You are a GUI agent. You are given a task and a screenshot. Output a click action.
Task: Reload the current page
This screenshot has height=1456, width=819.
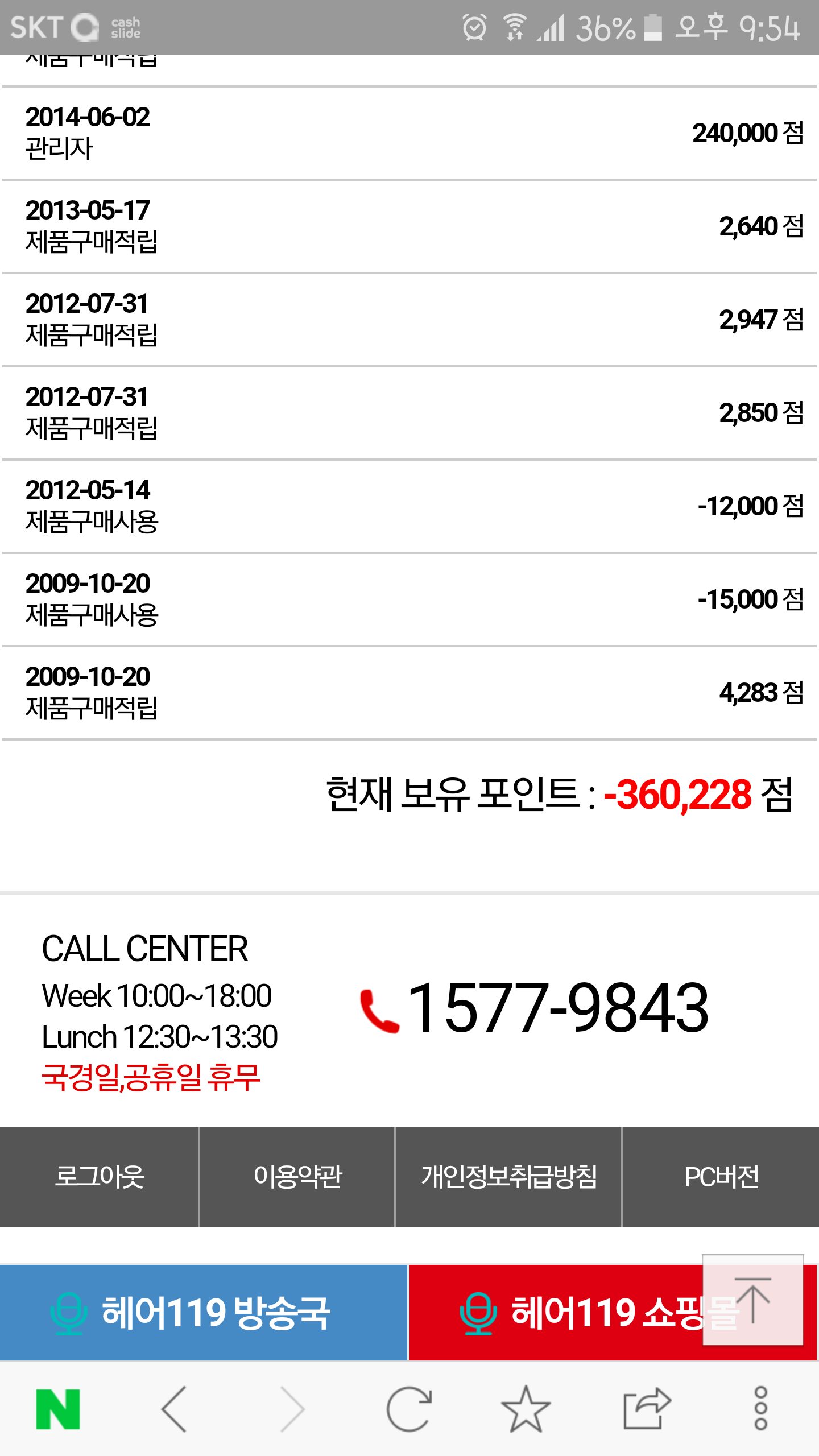(x=408, y=1409)
